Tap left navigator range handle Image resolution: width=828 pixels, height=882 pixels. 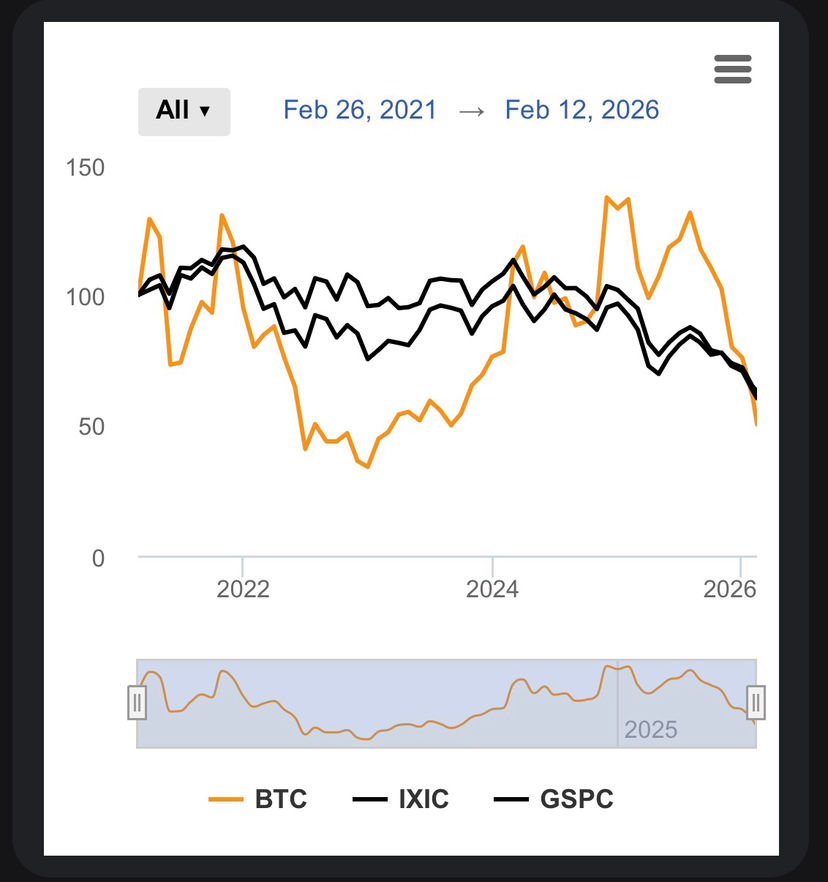point(137,702)
